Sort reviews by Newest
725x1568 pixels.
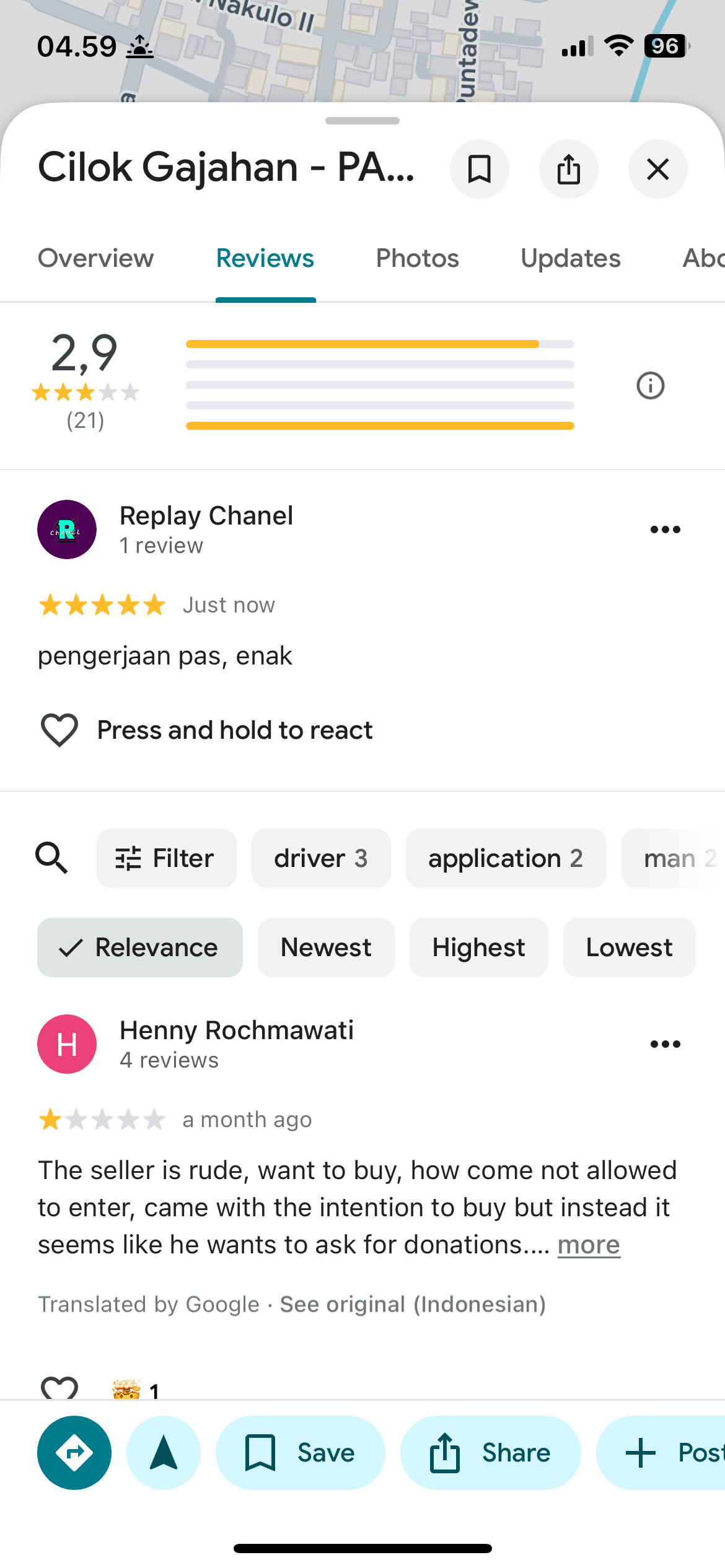(325, 947)
